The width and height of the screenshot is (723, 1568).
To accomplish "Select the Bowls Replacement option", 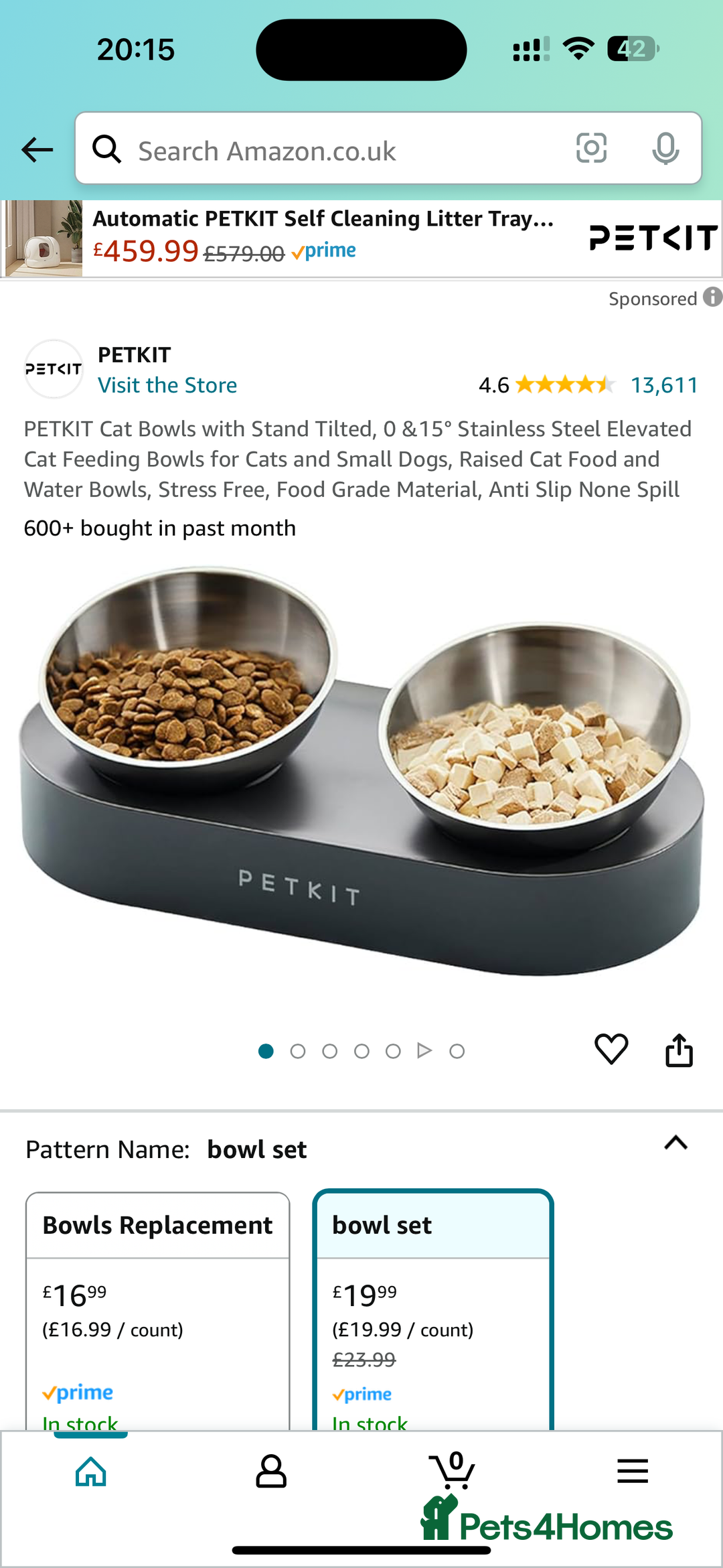I will [158, 1306].
